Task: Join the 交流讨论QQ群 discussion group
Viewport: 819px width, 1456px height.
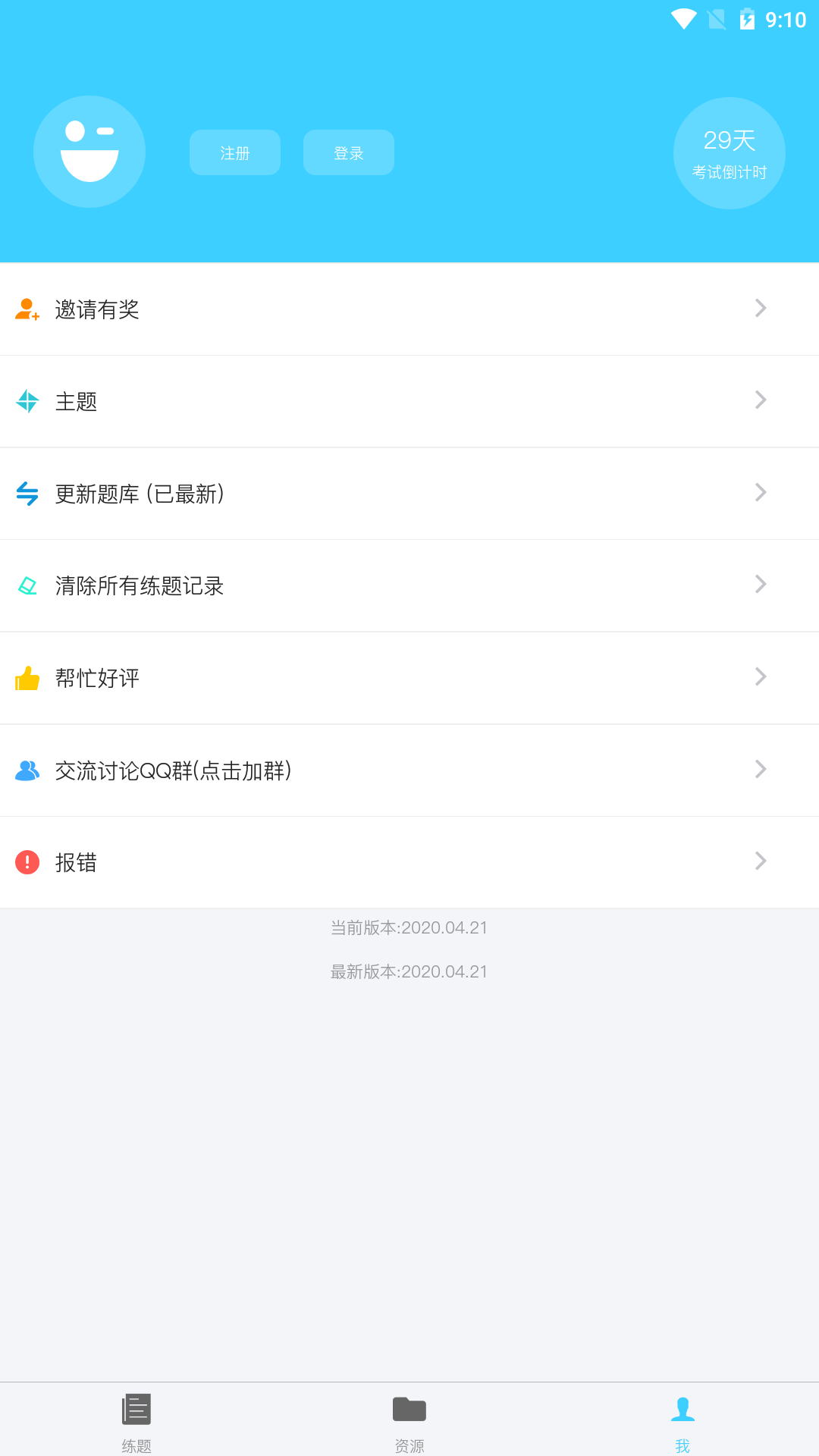Action: coord(409,770)
